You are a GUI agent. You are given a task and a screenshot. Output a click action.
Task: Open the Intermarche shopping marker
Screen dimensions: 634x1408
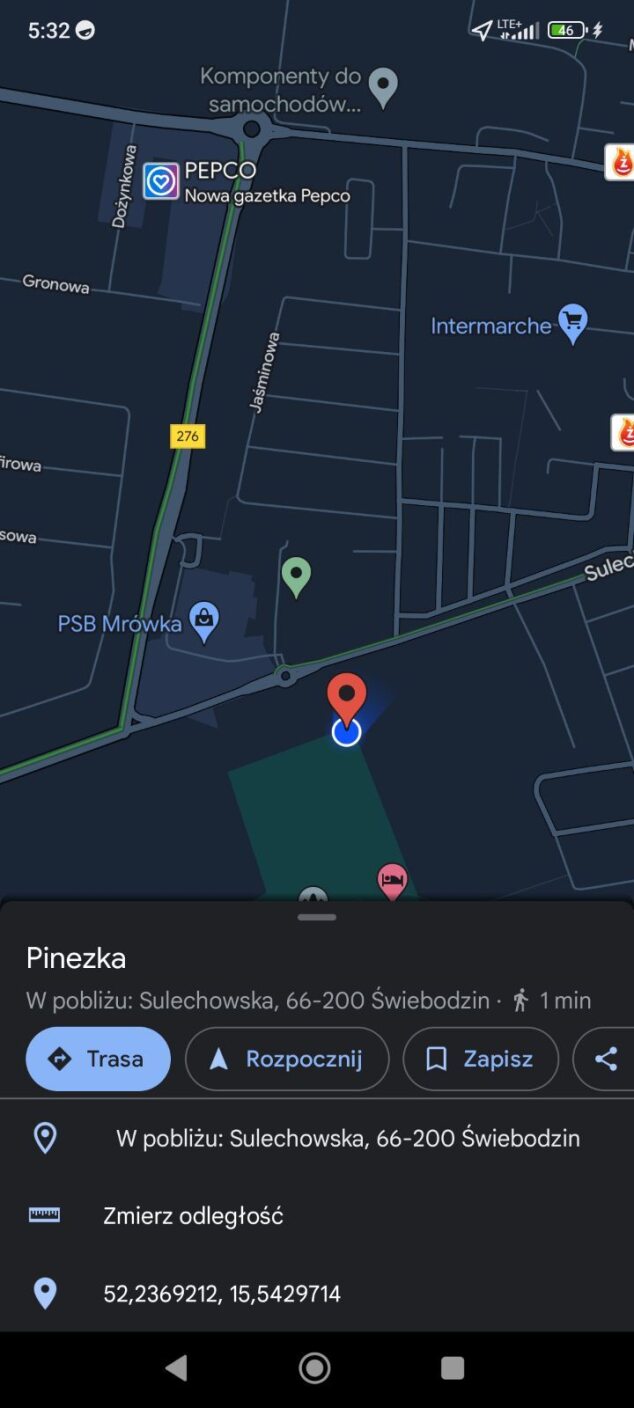[x=572, y=323]
